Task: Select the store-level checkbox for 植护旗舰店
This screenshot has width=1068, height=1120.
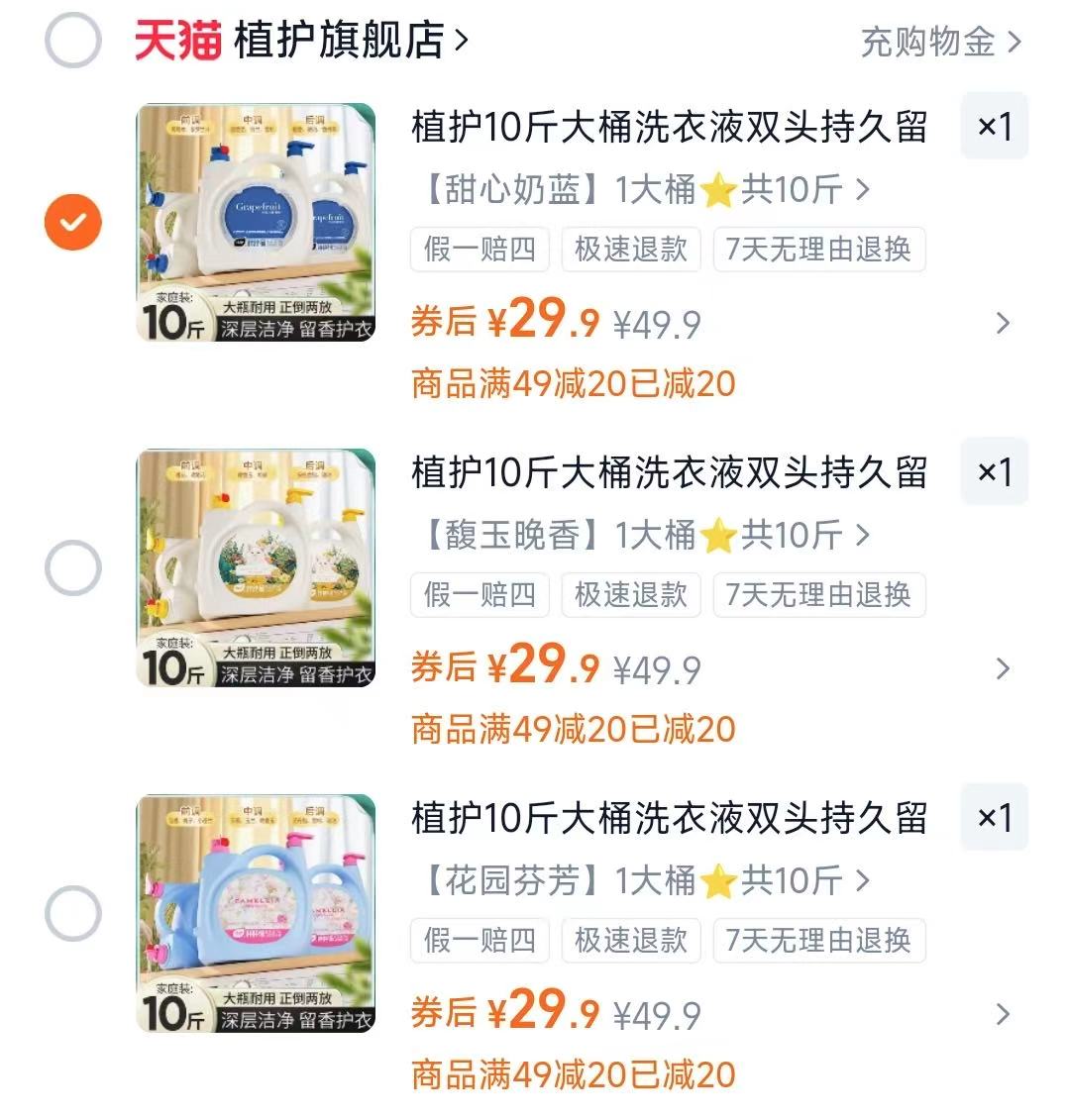Action: (71, 42)
